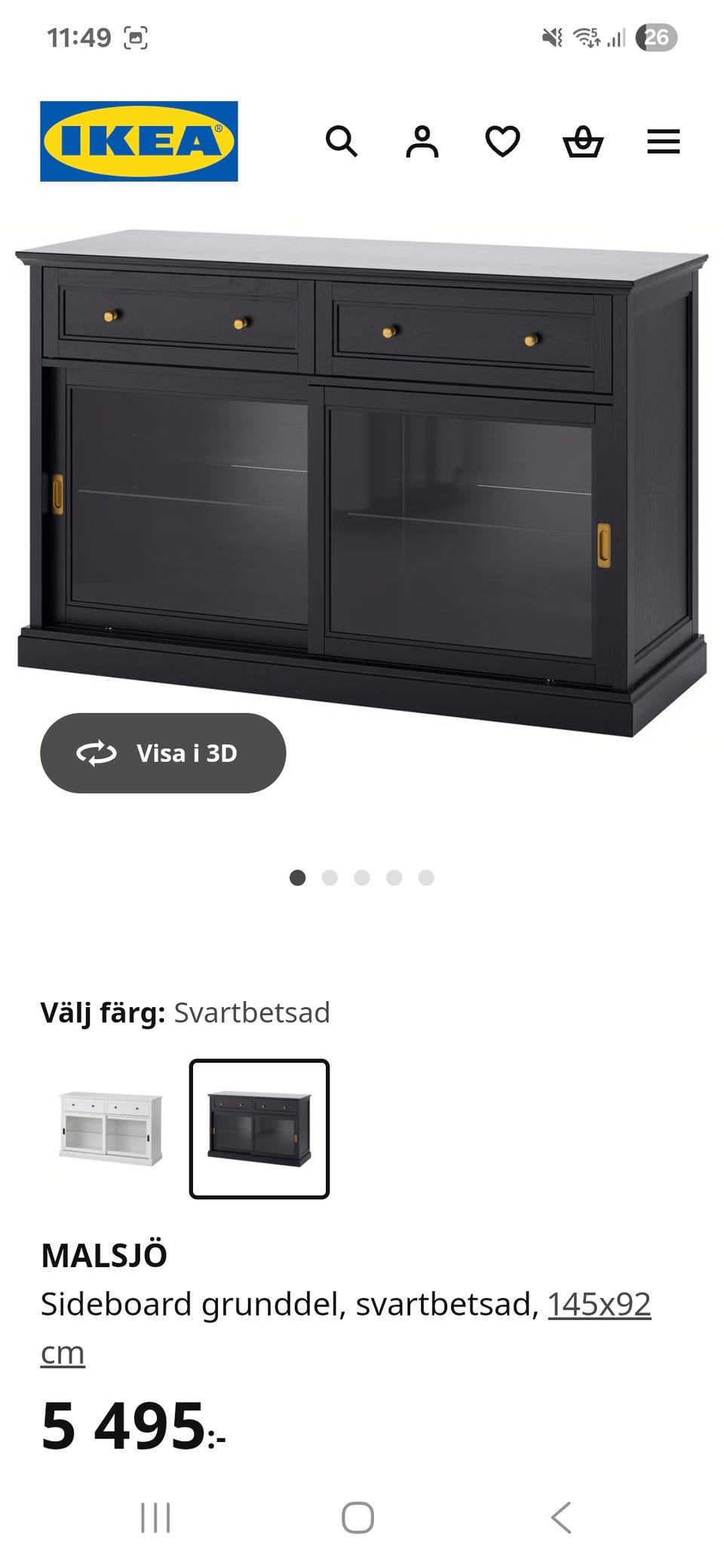This screenshot has width=724, height=1568.
Task: Tap the main sideboard product photo
Action: 362,467
